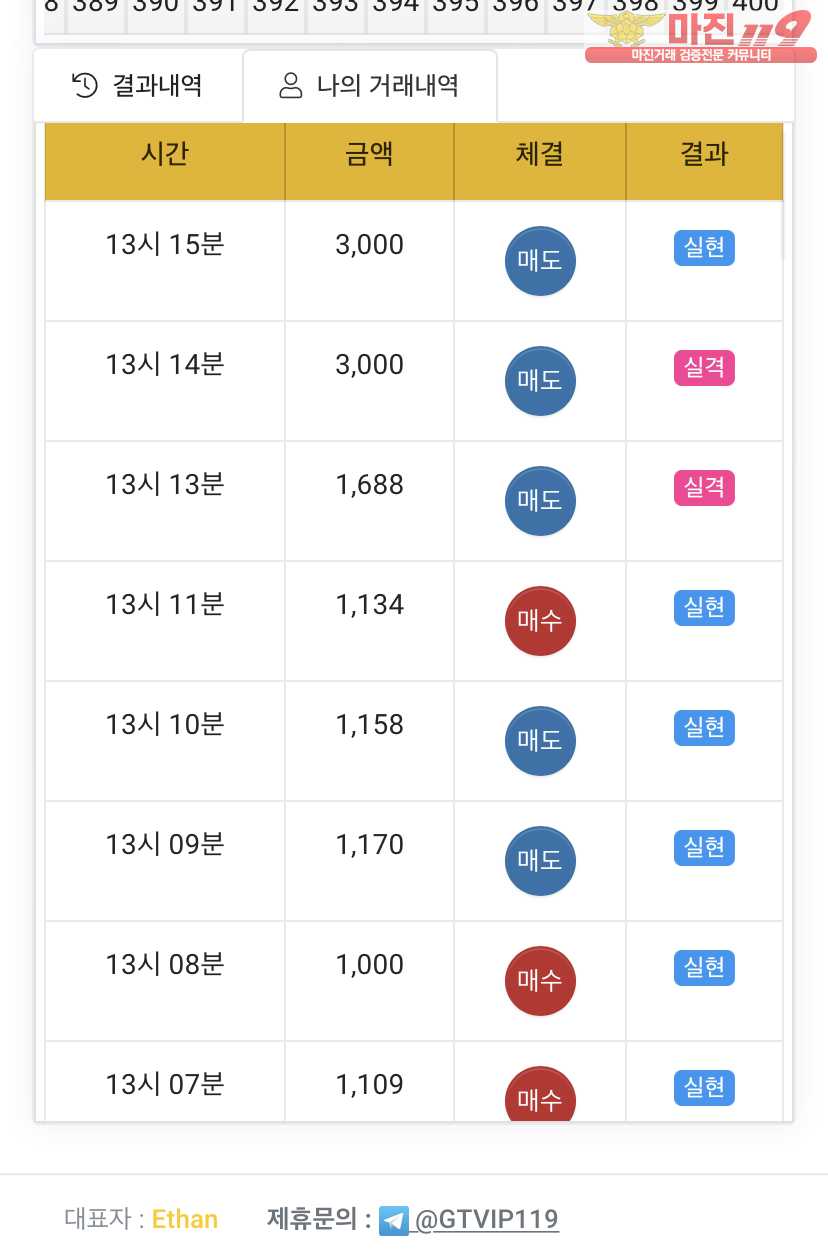Select the 나의 거래내역 tab
This screenshot has height=1255, width=828.
[369, 86]
